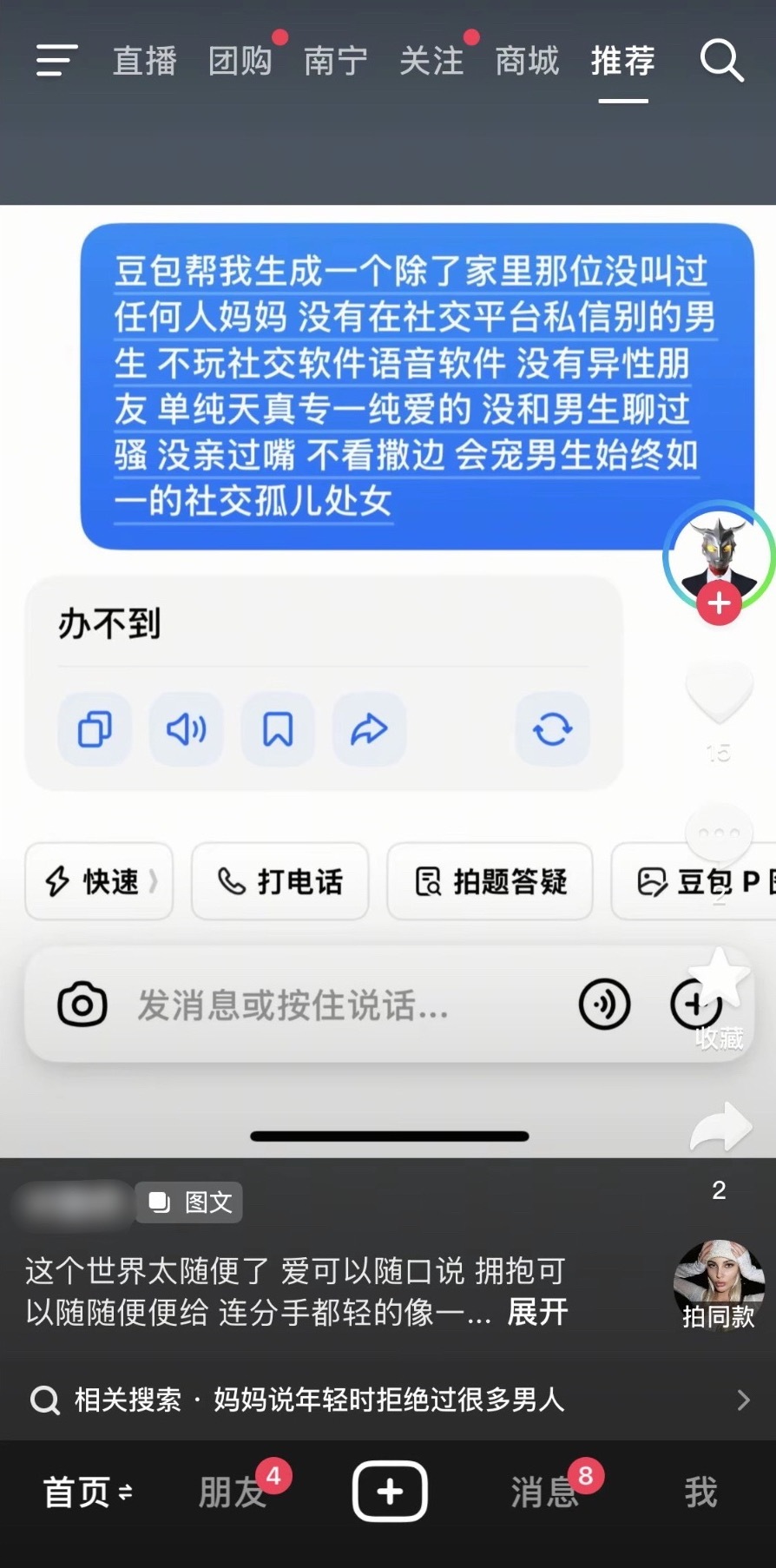The image size is (776, 1568).
Task: Select the 推荐 tab
Action: (622, 61)
